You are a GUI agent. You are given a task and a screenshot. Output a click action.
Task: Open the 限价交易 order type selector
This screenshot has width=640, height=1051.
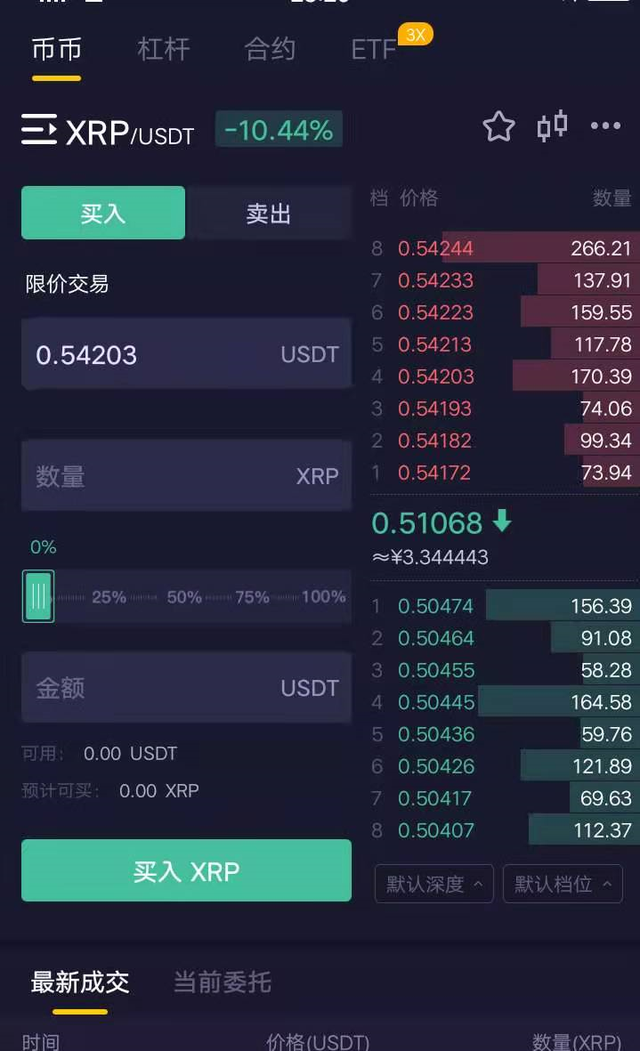[x=67, y=284]
